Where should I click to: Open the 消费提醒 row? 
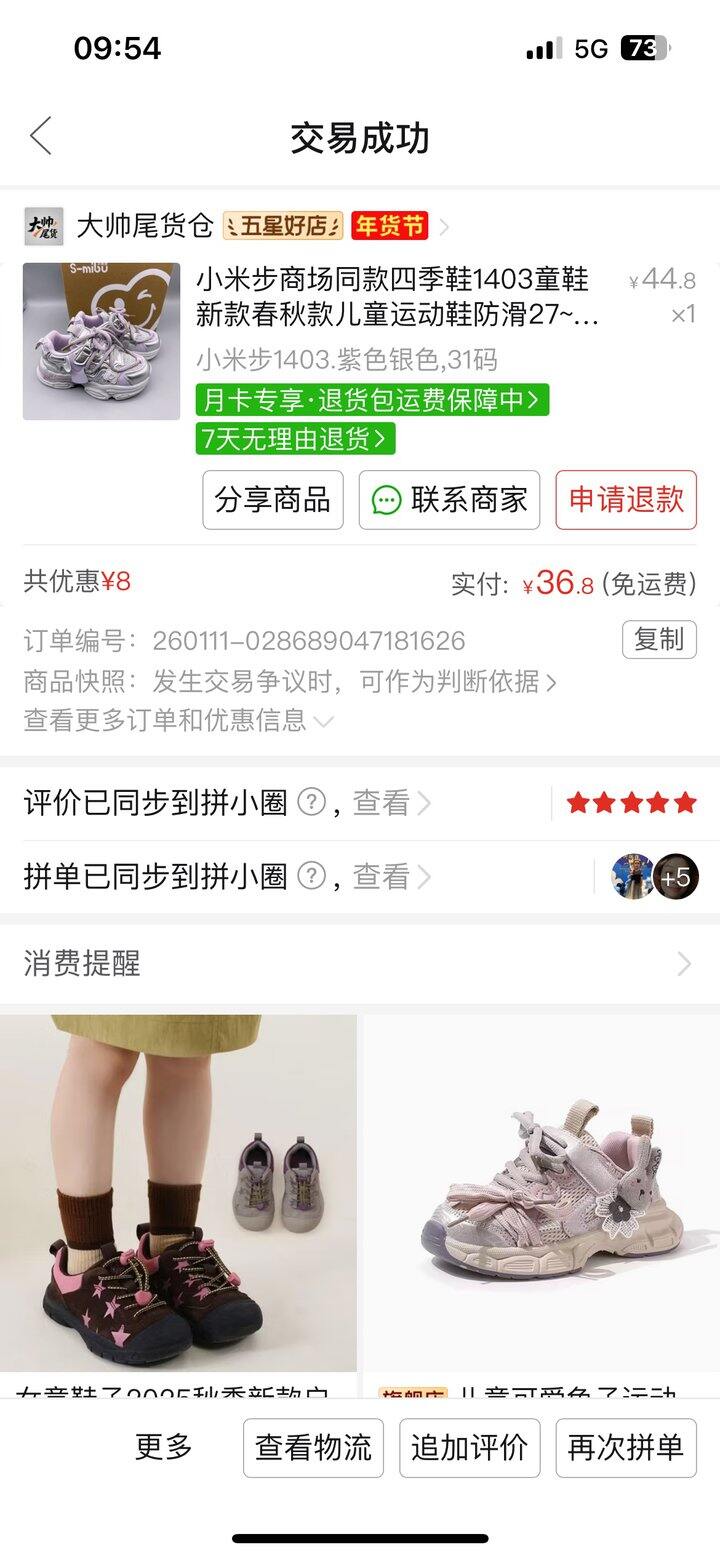point(359,963)
